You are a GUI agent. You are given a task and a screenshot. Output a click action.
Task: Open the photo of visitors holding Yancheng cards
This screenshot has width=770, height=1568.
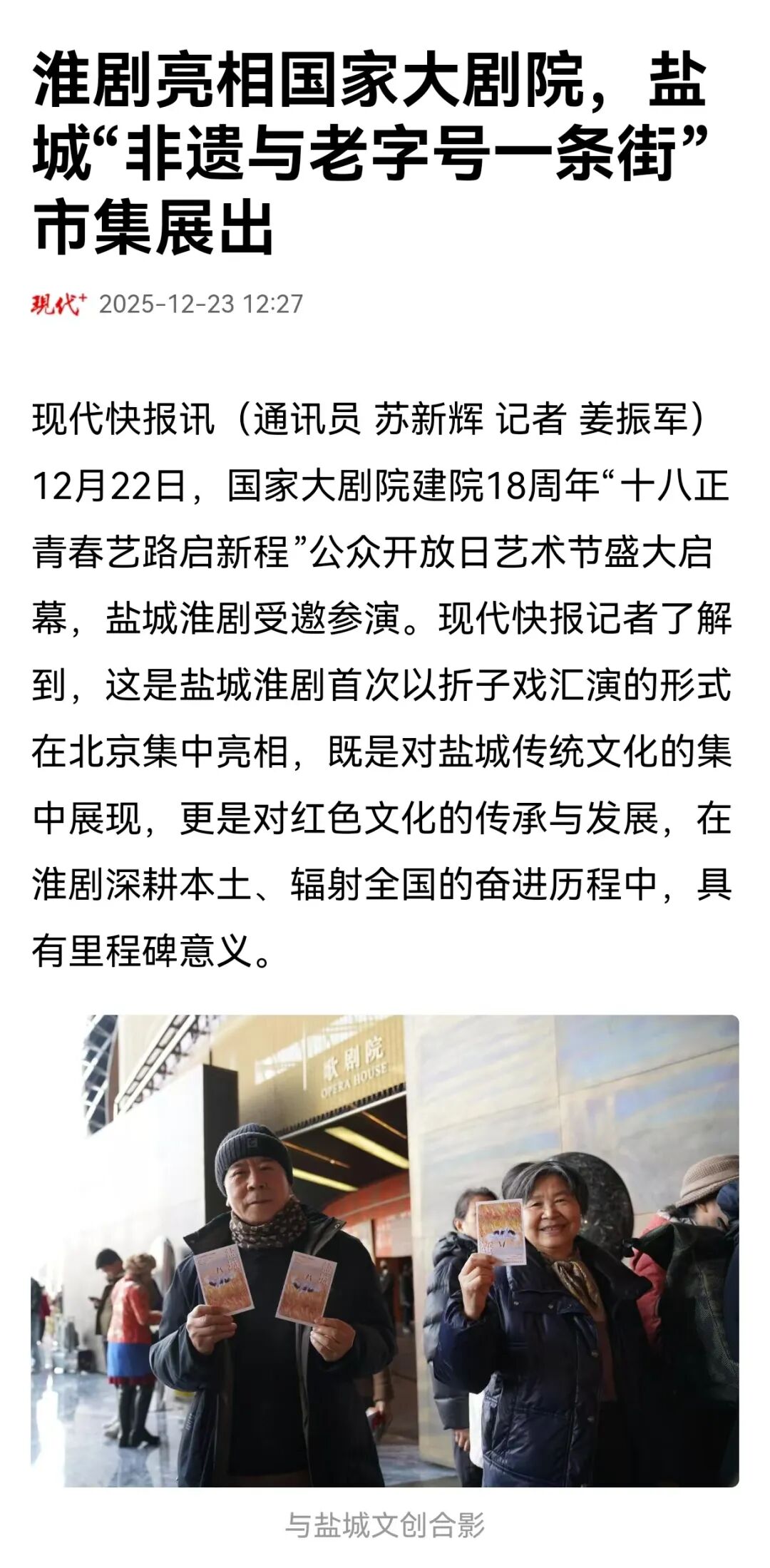[385, 1251]
